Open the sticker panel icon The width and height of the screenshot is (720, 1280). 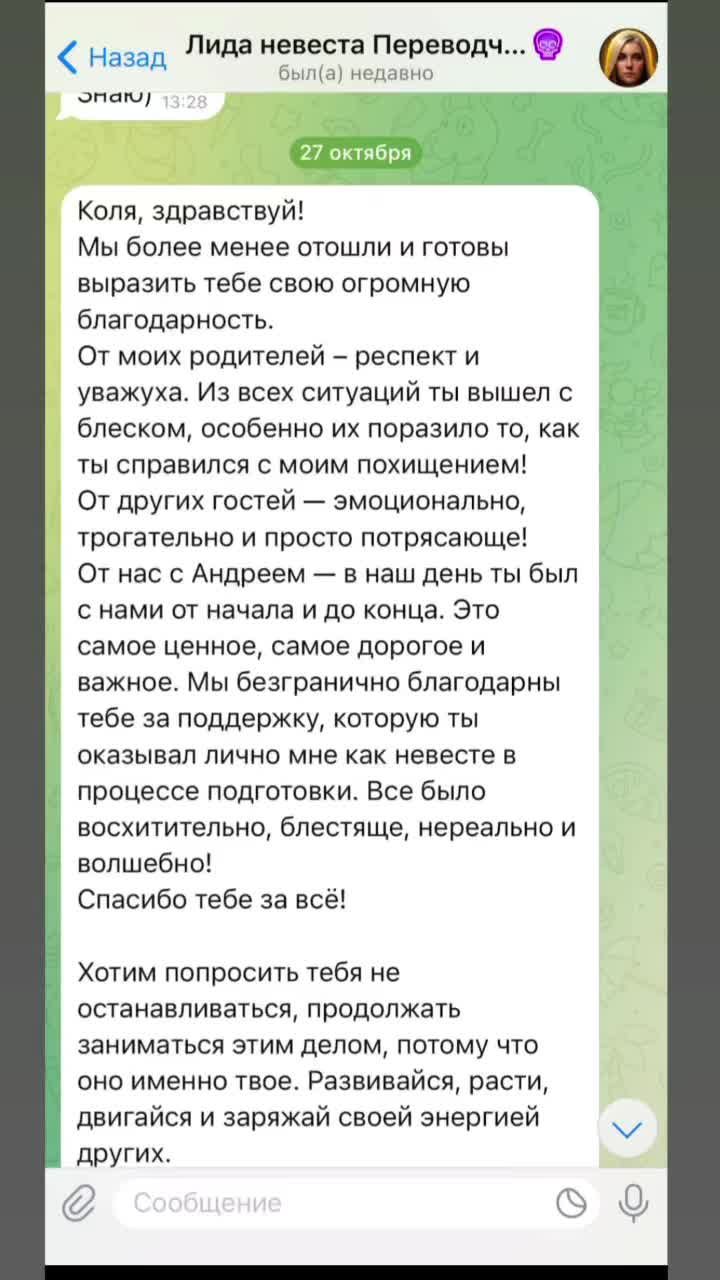pyautogui.click(x=571, y=1203)
